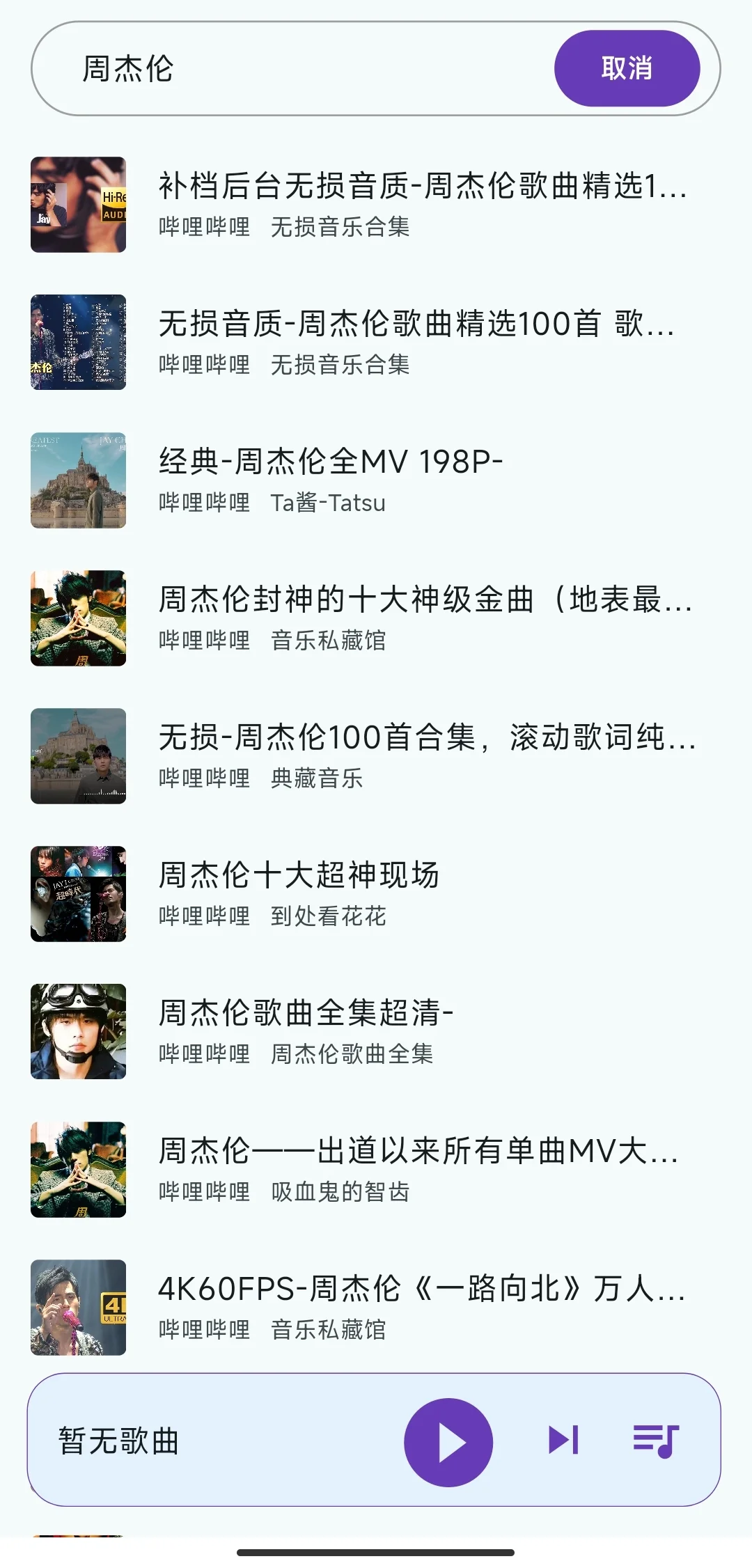Open the playlist queue icon

[655, 1441]
